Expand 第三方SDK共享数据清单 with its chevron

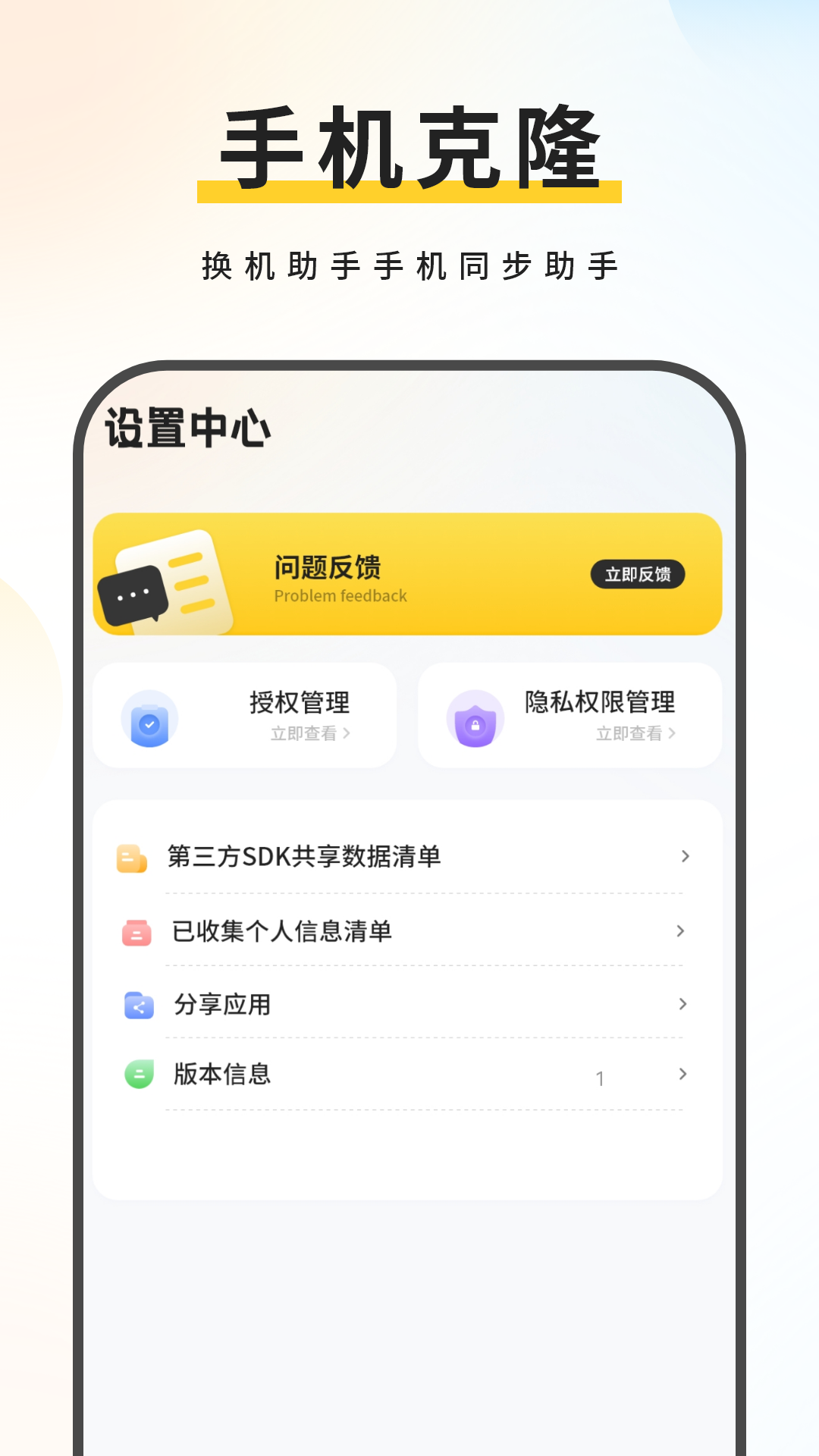click(685, 856)
